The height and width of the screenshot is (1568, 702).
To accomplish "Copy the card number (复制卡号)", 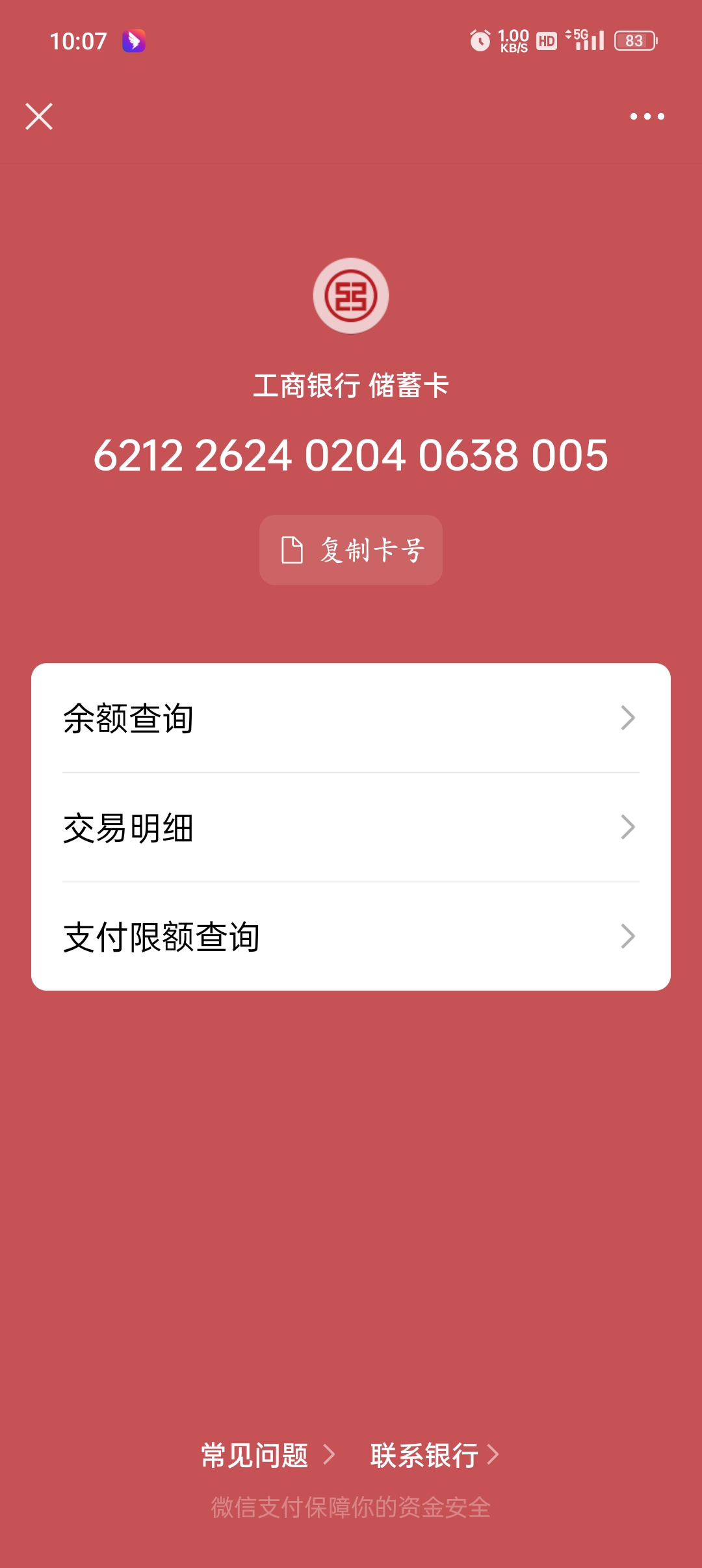I will click(x=351, y=550).
